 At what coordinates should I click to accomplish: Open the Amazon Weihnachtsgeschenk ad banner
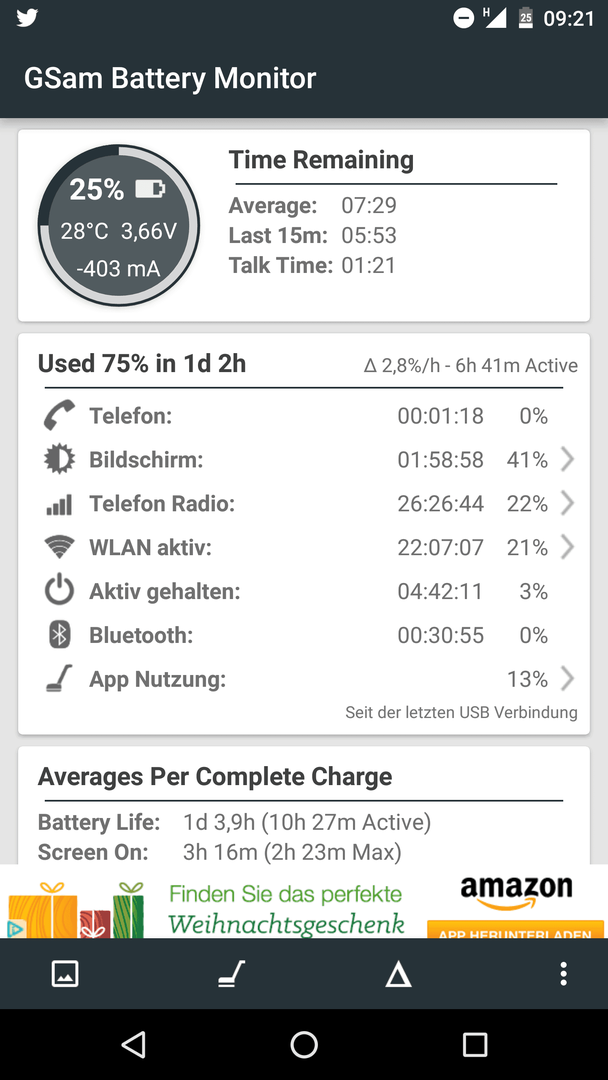click(x=304, y=902)
